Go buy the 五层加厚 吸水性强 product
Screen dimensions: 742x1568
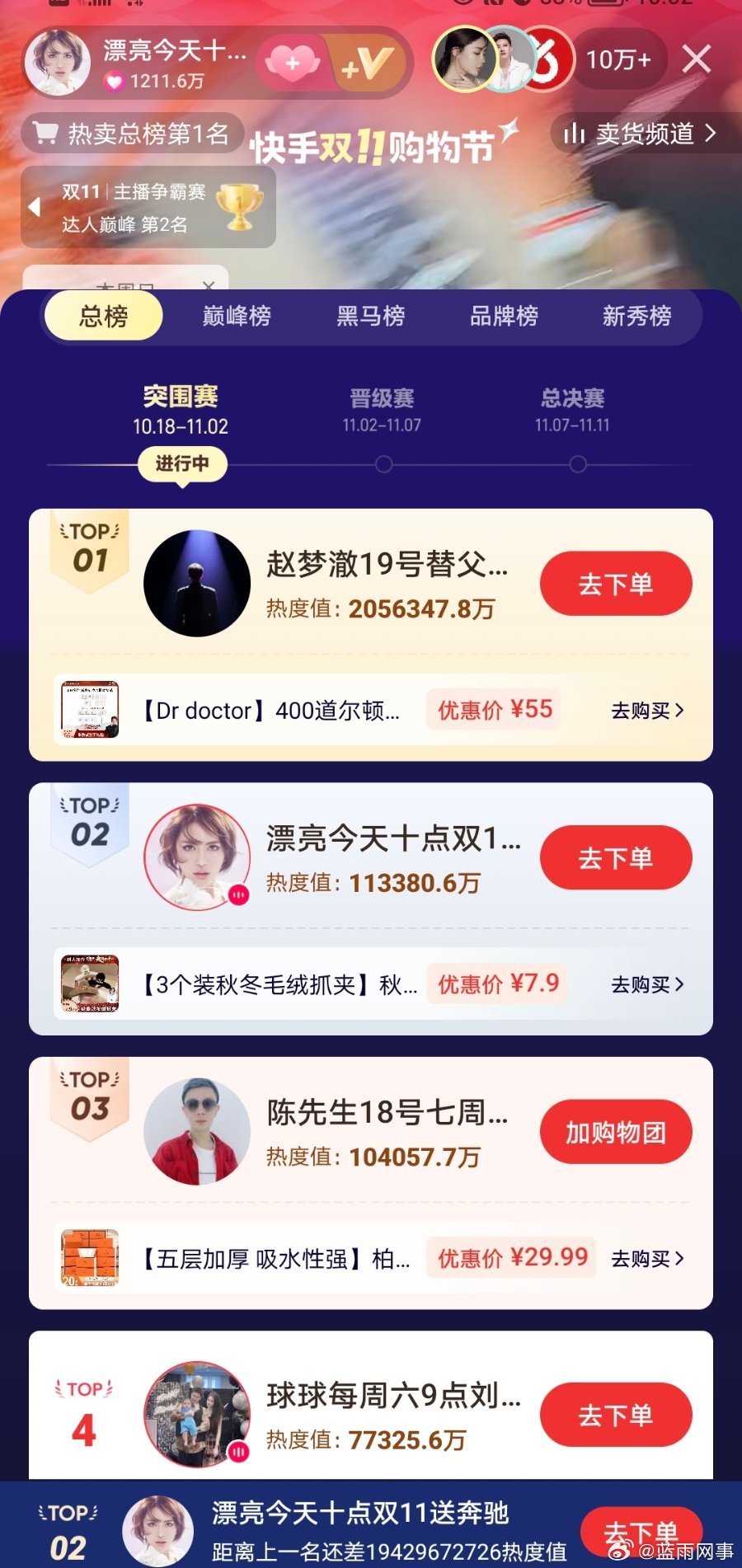(646, 1259)
